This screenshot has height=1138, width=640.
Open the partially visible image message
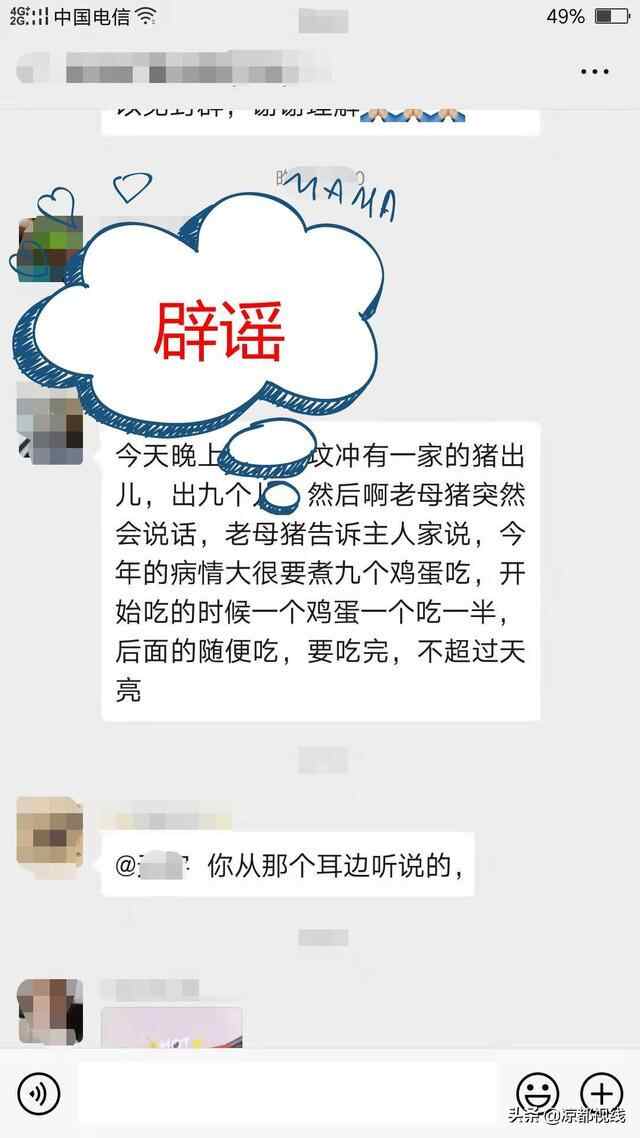172,1026
